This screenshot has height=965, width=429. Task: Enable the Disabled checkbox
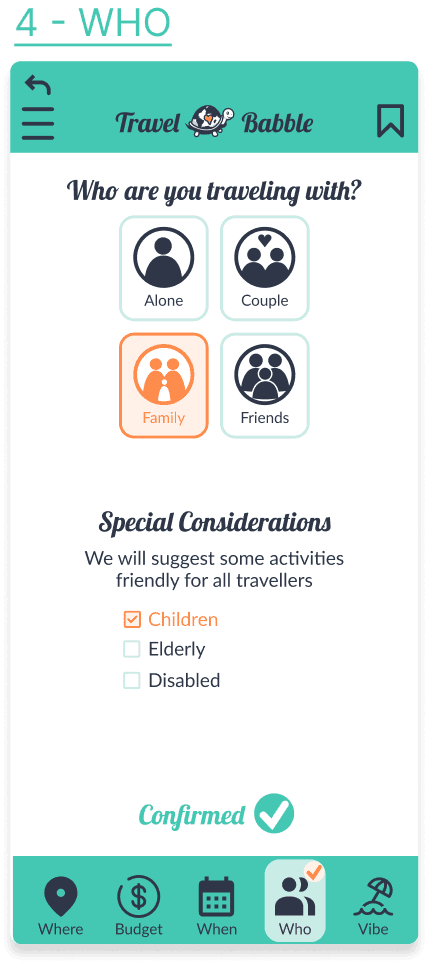point(132,680)
